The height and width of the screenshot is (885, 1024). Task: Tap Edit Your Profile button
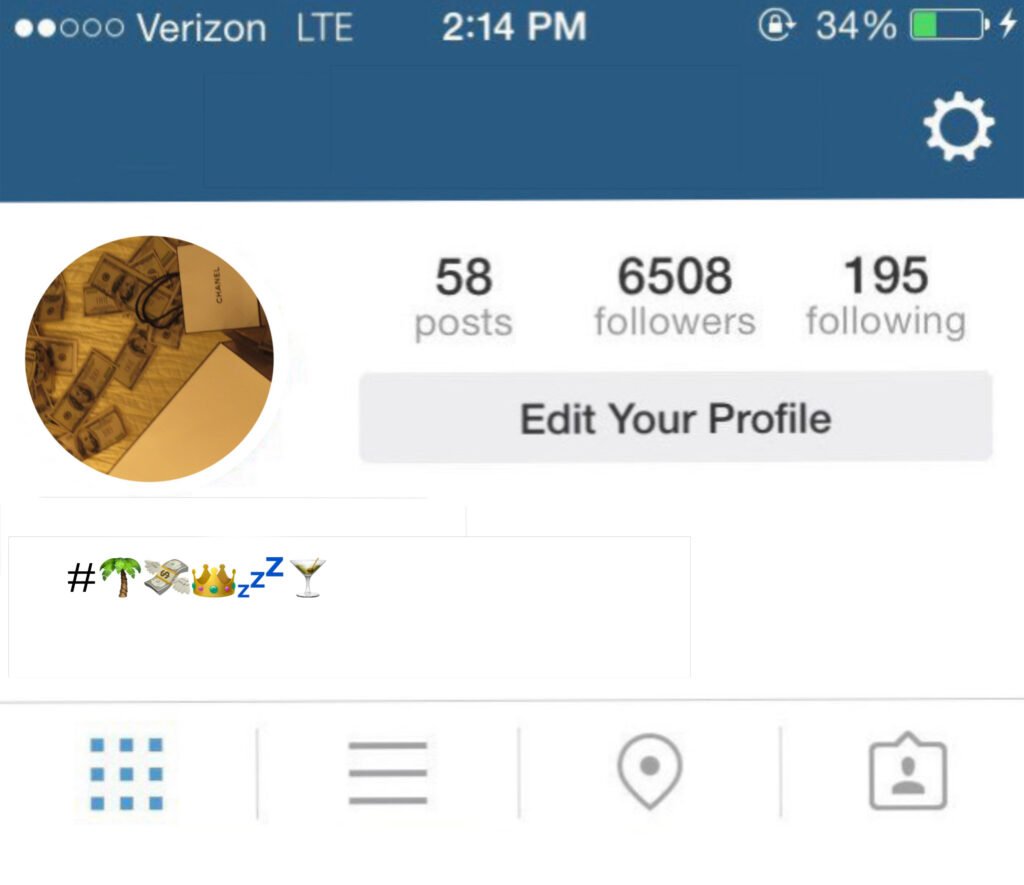(x=675, y=418)
